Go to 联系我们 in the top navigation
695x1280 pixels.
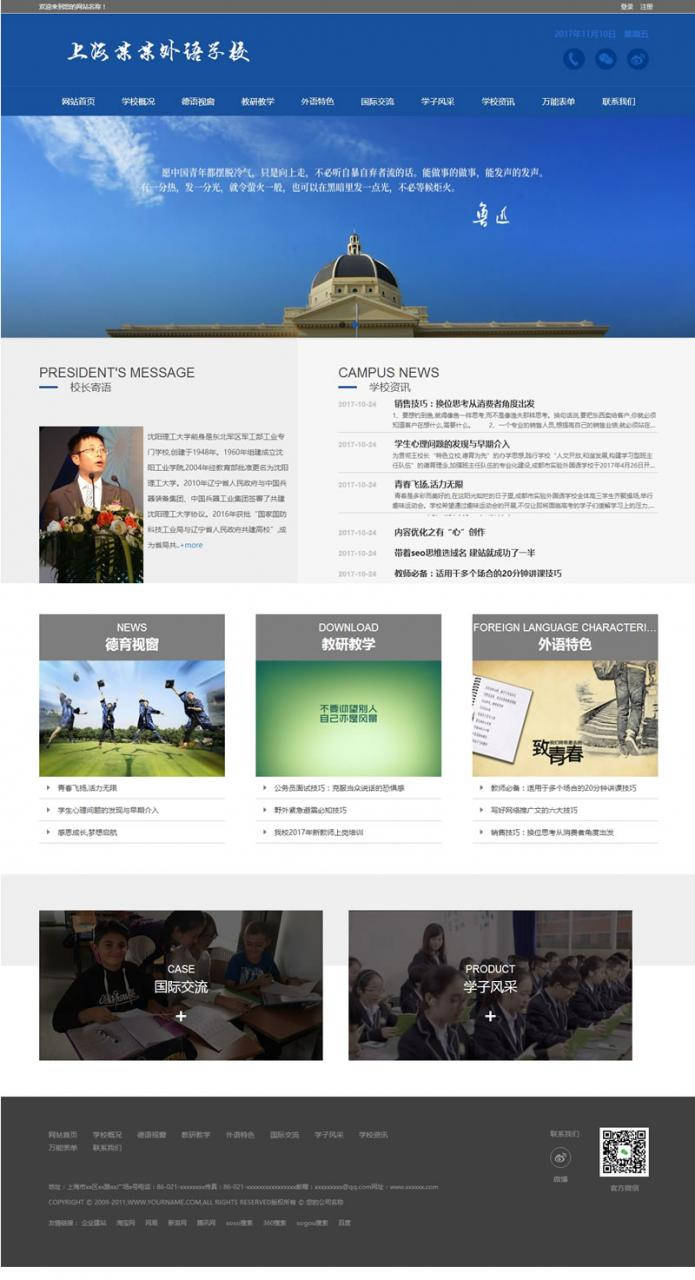(x=618, y=102)
